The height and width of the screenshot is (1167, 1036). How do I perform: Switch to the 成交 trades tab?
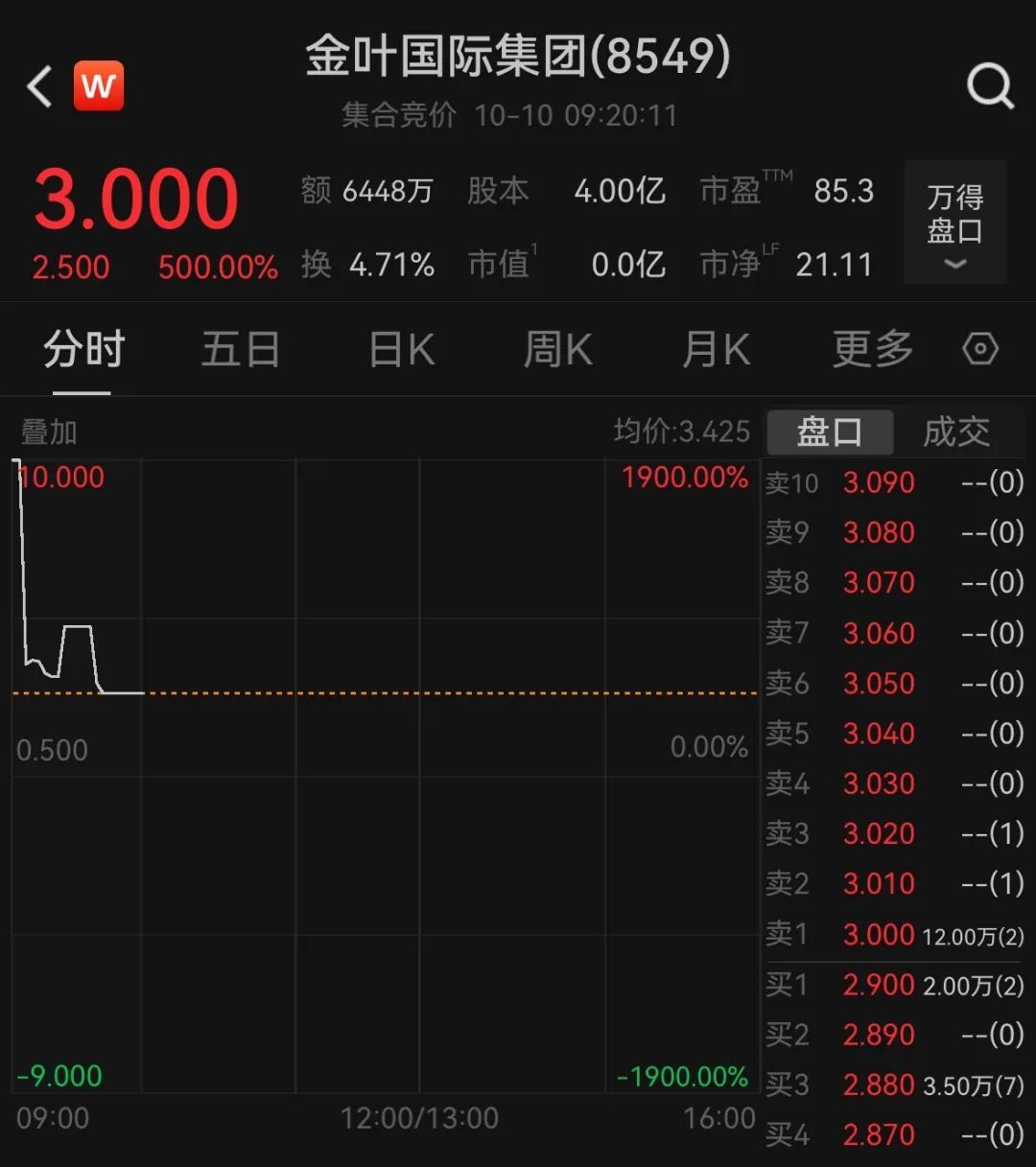(955, 432)
